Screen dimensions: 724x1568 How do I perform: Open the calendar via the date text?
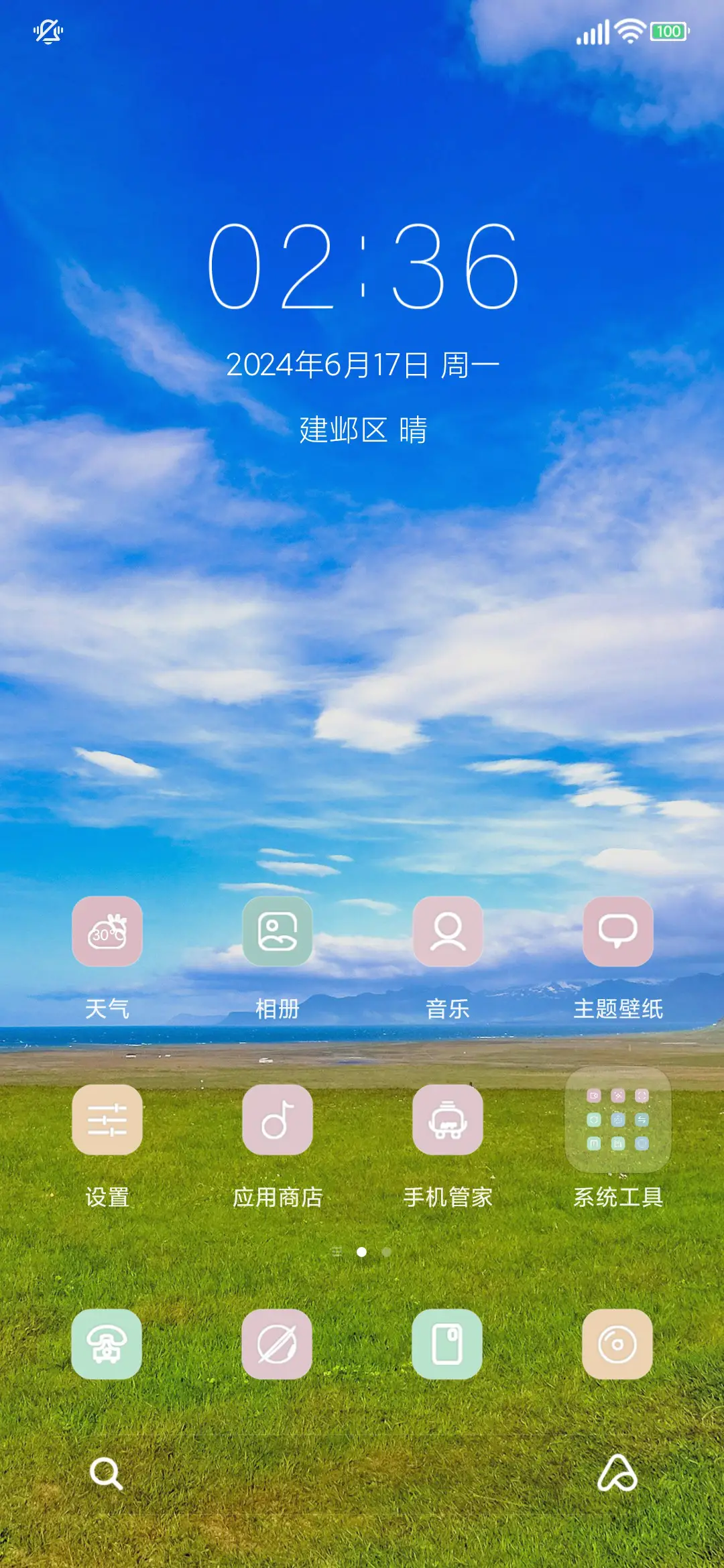[362, 363]
